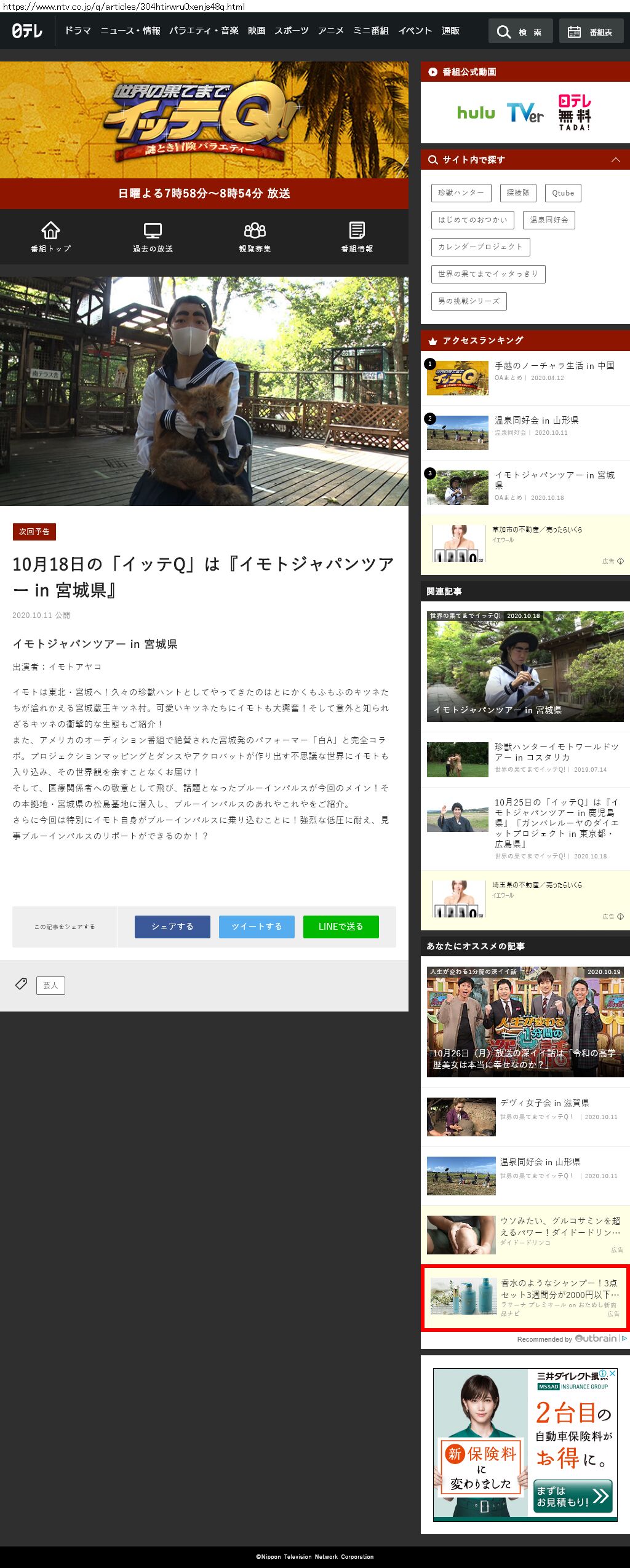Go to the ドラマ section
Image resolution: width=630 pixels, height=1568 pixels.
pyautogui.click(x=78, y=31)
